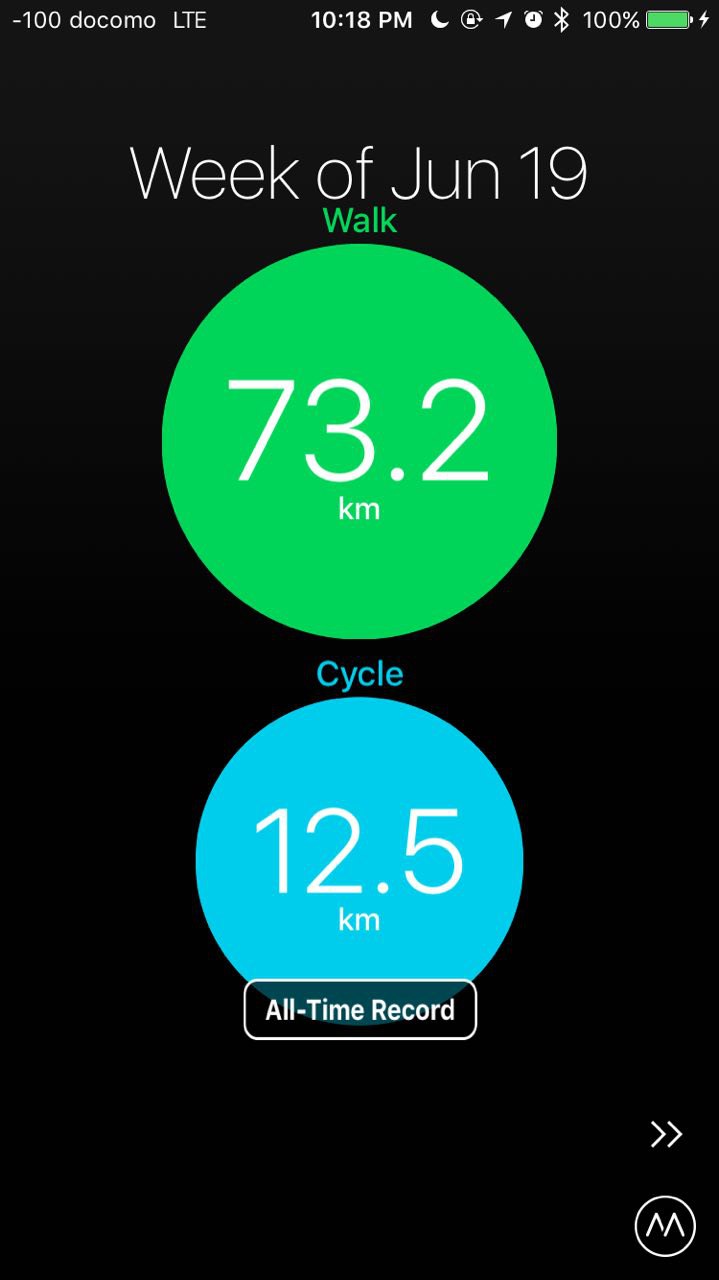Tap the blue Cycle 12.5 km bubble
Screen dimensions: 719x1280
[x=359, y=850]
